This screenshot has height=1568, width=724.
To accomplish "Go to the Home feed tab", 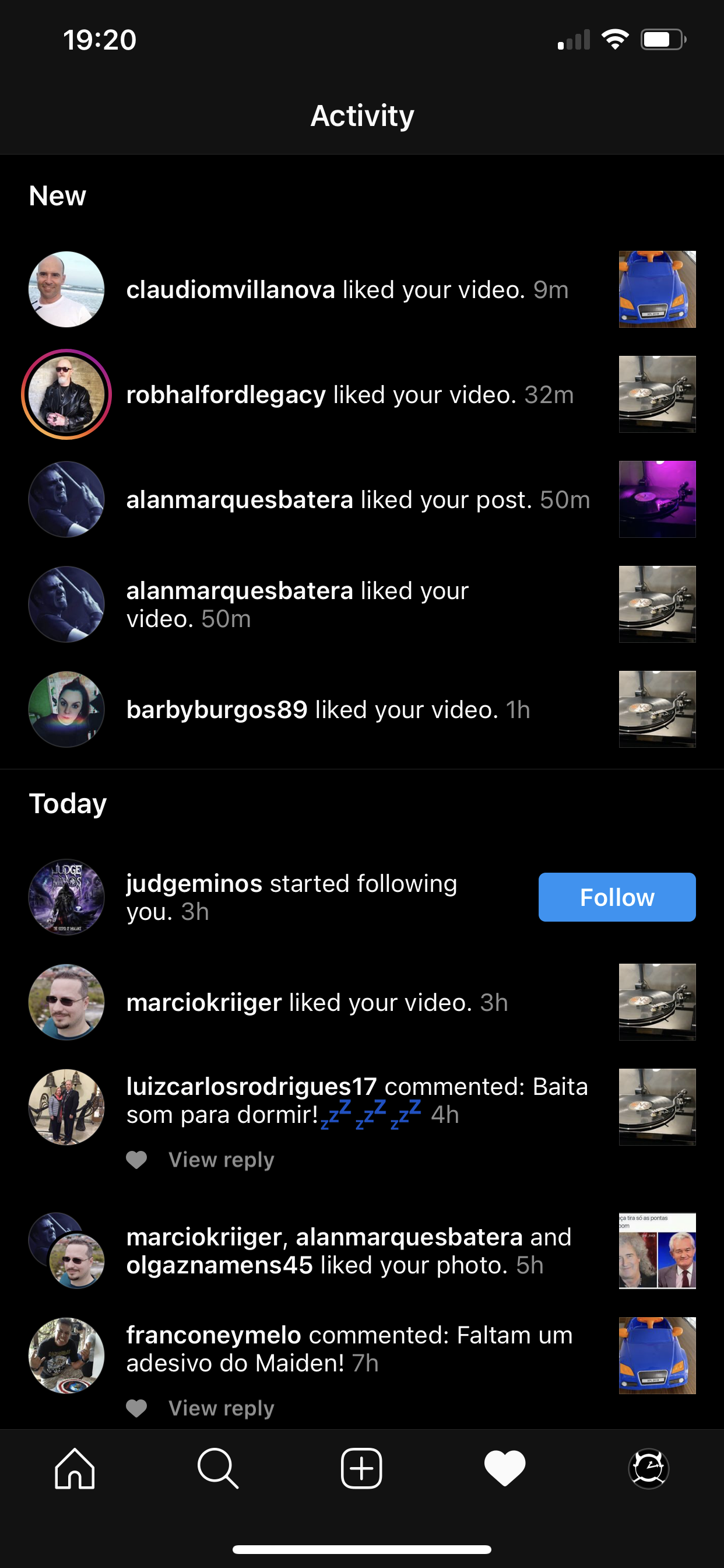I will click(x=74, y=1468).
